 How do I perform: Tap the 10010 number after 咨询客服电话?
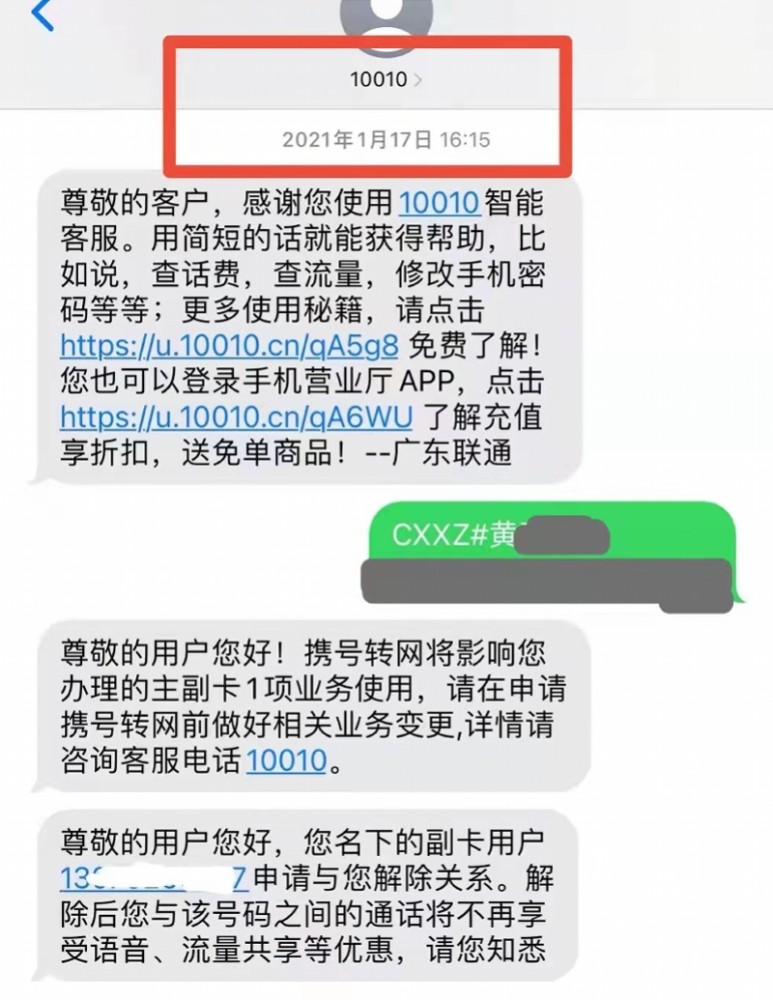[x=286, y=761]
